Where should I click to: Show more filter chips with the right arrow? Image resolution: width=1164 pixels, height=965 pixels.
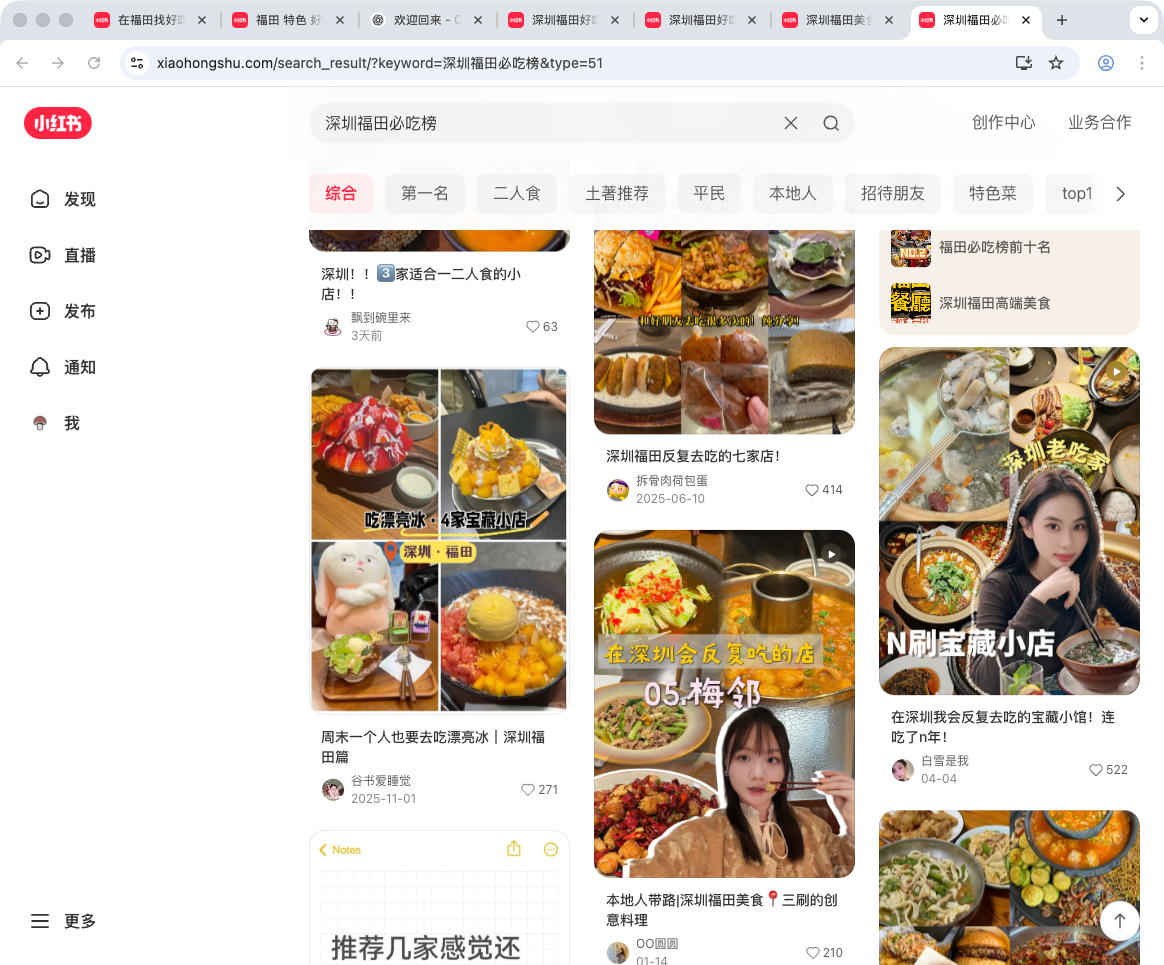1120,194
